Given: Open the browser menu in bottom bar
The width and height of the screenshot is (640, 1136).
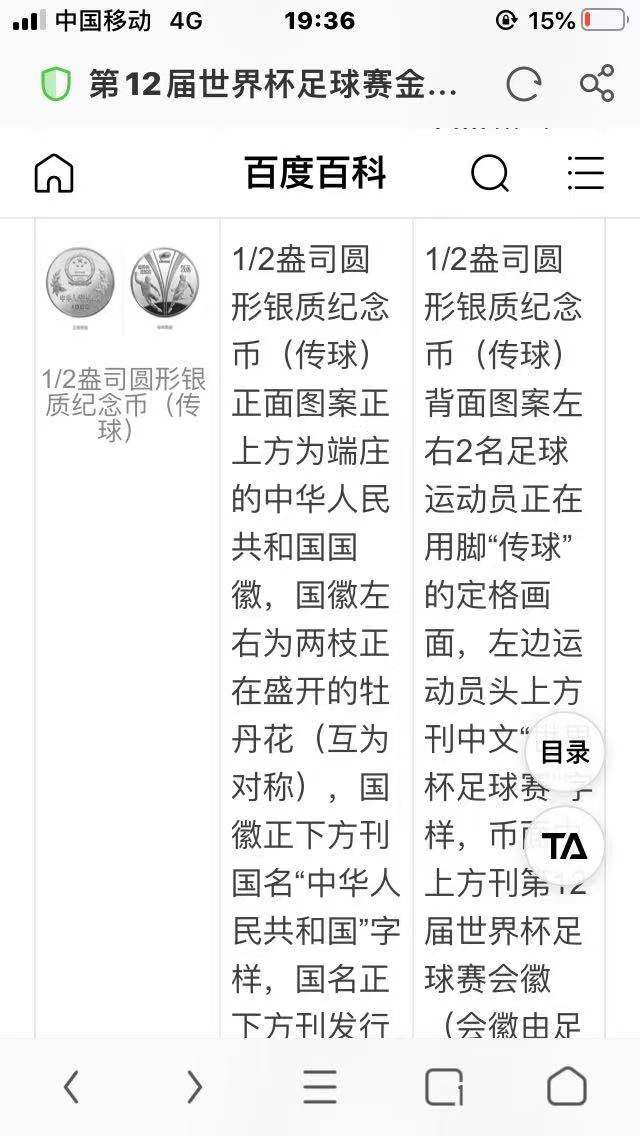Looking at the screenshot, I should pyautogui.click(x=320, y=1087).
